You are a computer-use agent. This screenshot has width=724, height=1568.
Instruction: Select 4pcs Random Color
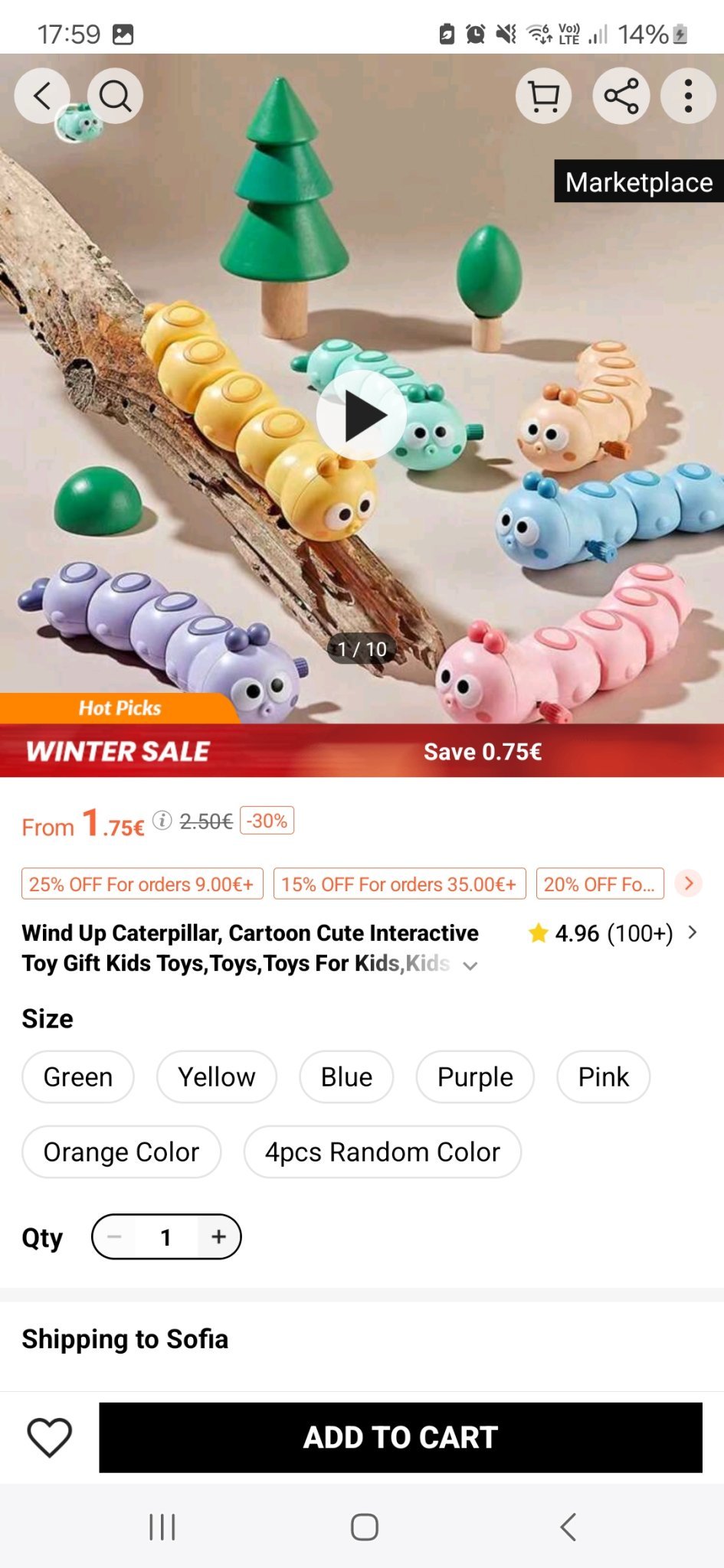pos(382,1151)
